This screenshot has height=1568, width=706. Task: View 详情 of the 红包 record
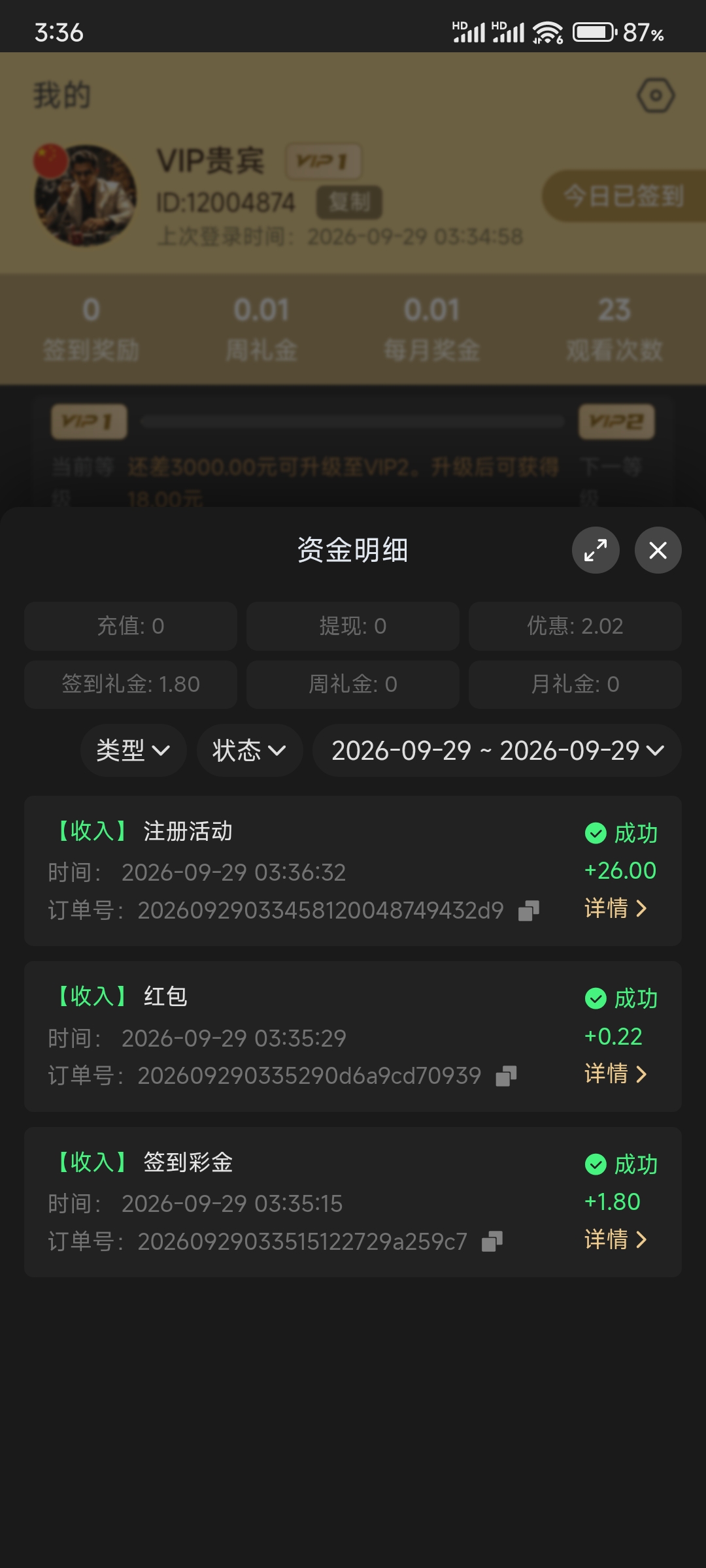(x=615, y=1073)
